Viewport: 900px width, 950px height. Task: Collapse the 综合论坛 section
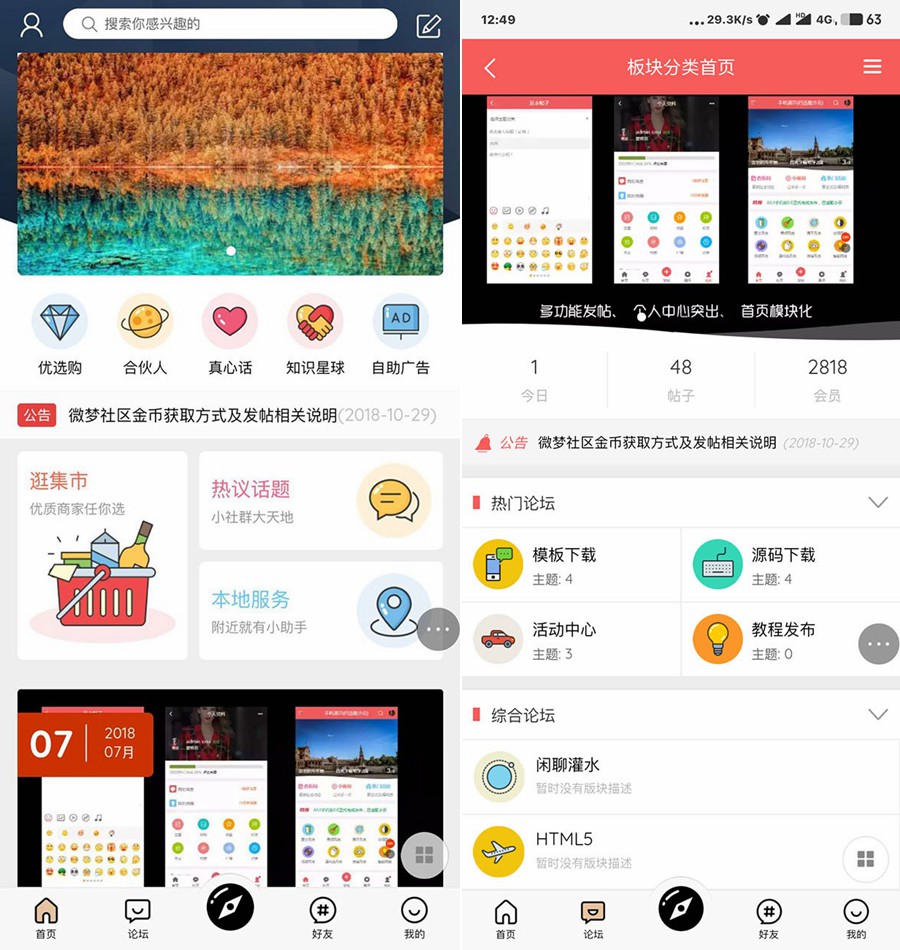pyautogui.click(x=877, y=714)
